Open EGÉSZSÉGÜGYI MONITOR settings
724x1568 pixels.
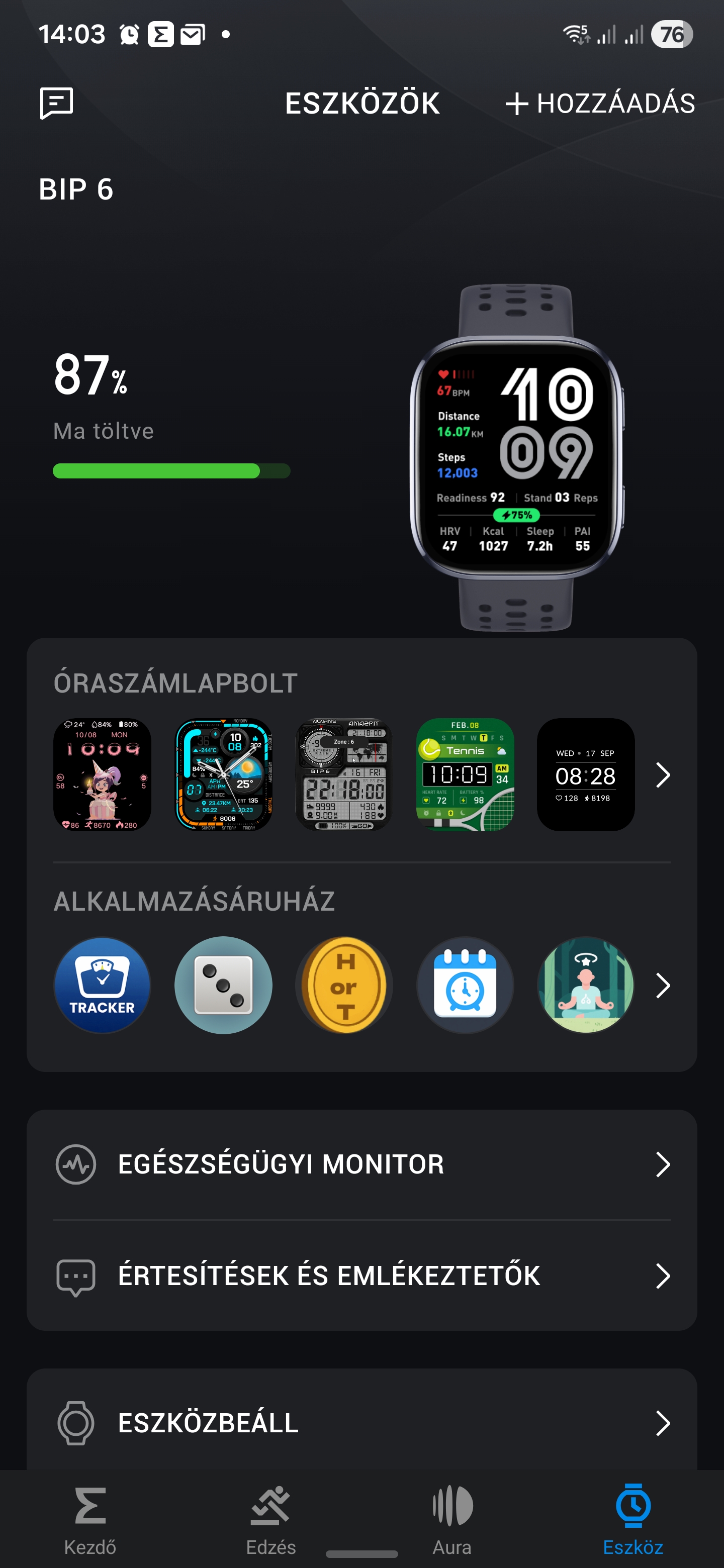point(361,1164)
